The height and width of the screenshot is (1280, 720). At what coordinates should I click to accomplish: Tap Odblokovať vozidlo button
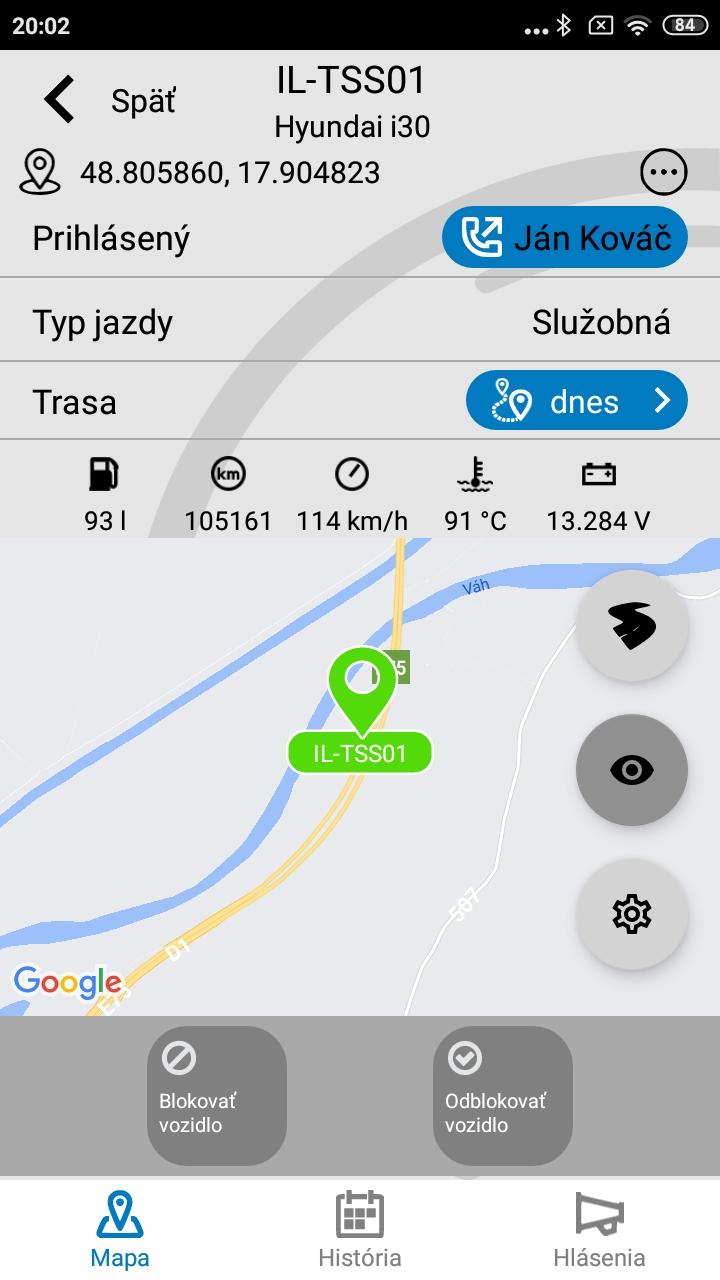(x=502, y=1095)
